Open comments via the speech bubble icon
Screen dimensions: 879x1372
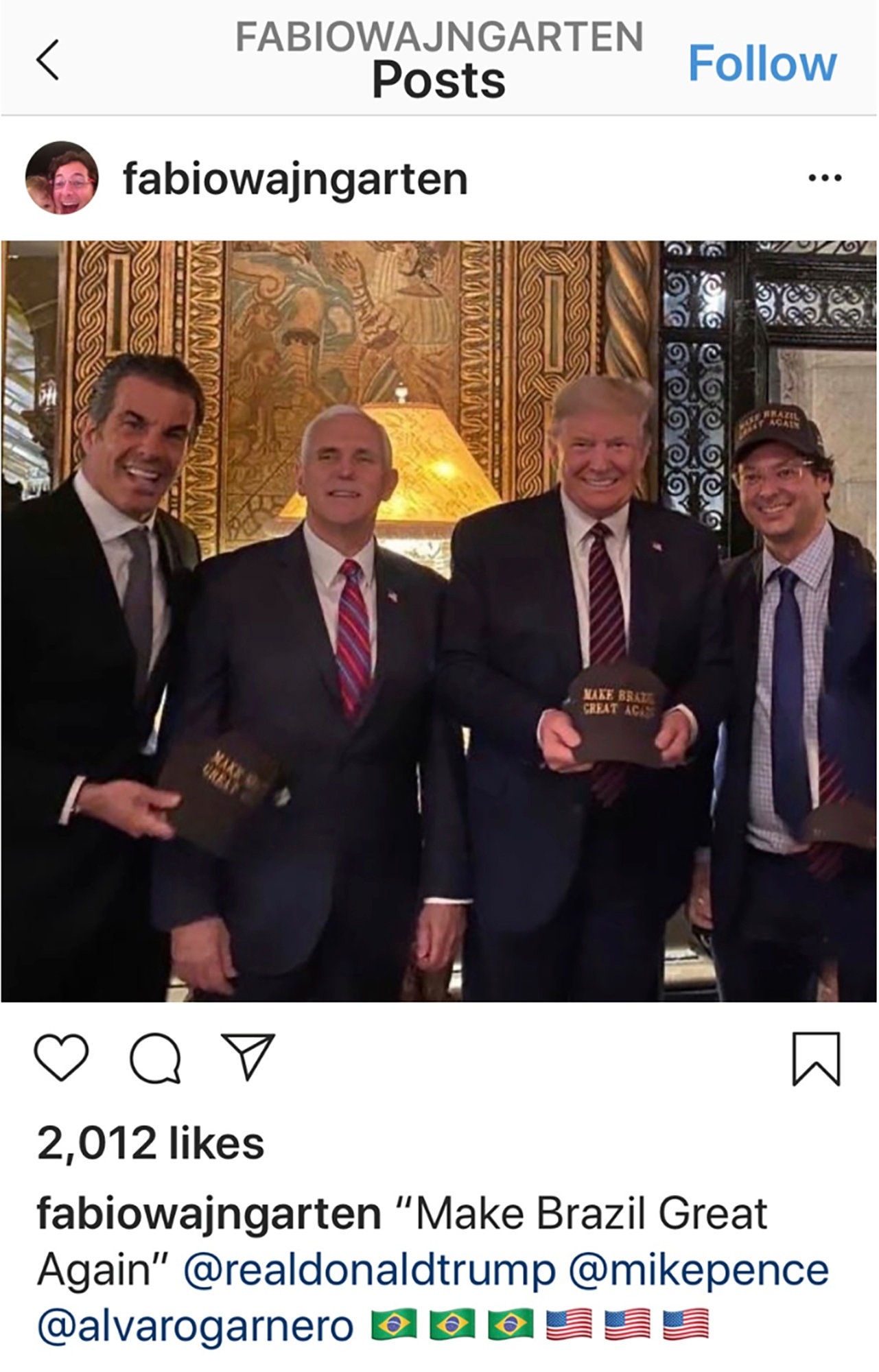click(x=156, y=1057)
